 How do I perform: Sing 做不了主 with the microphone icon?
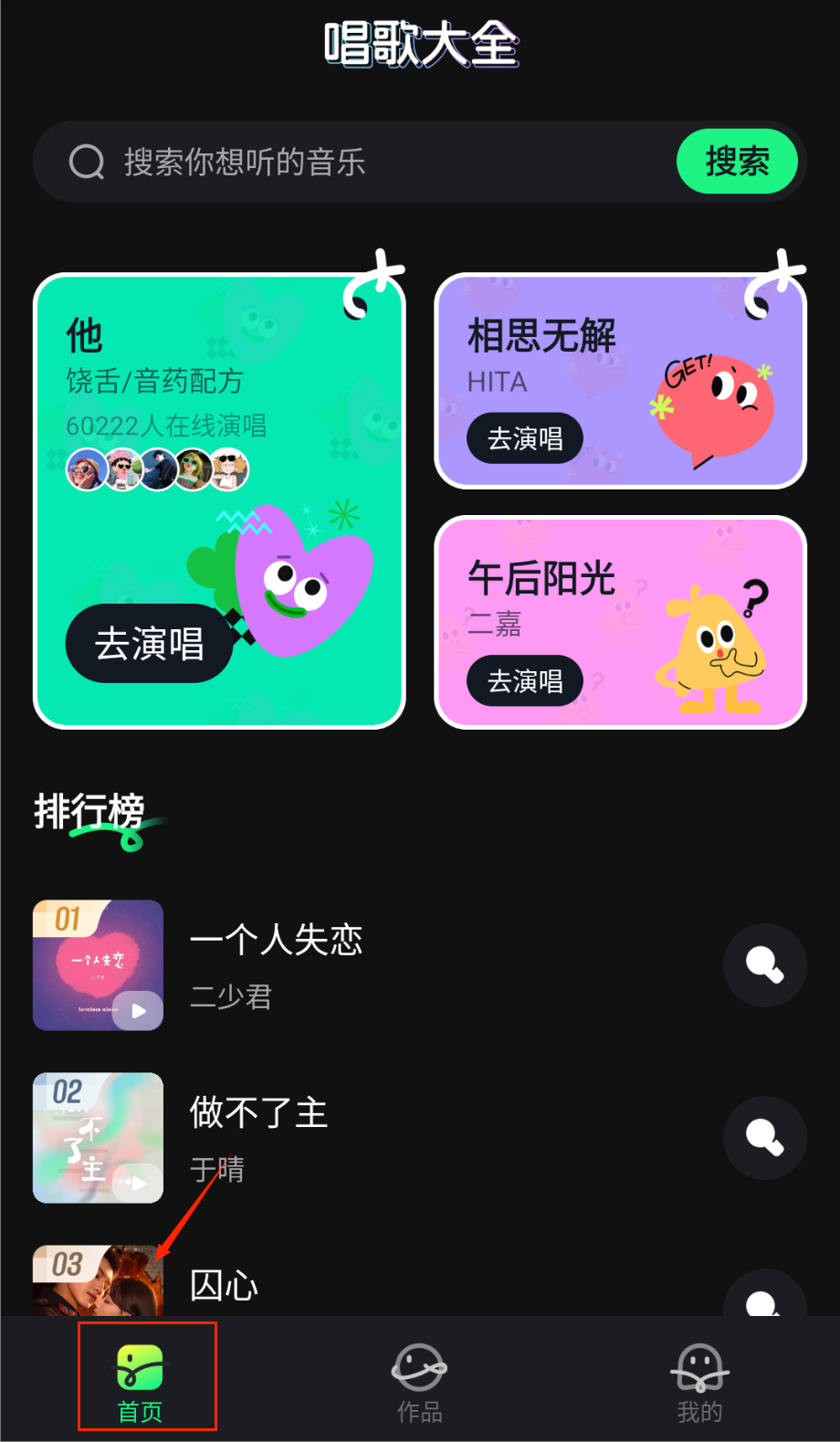click(x=764, y=1138)
